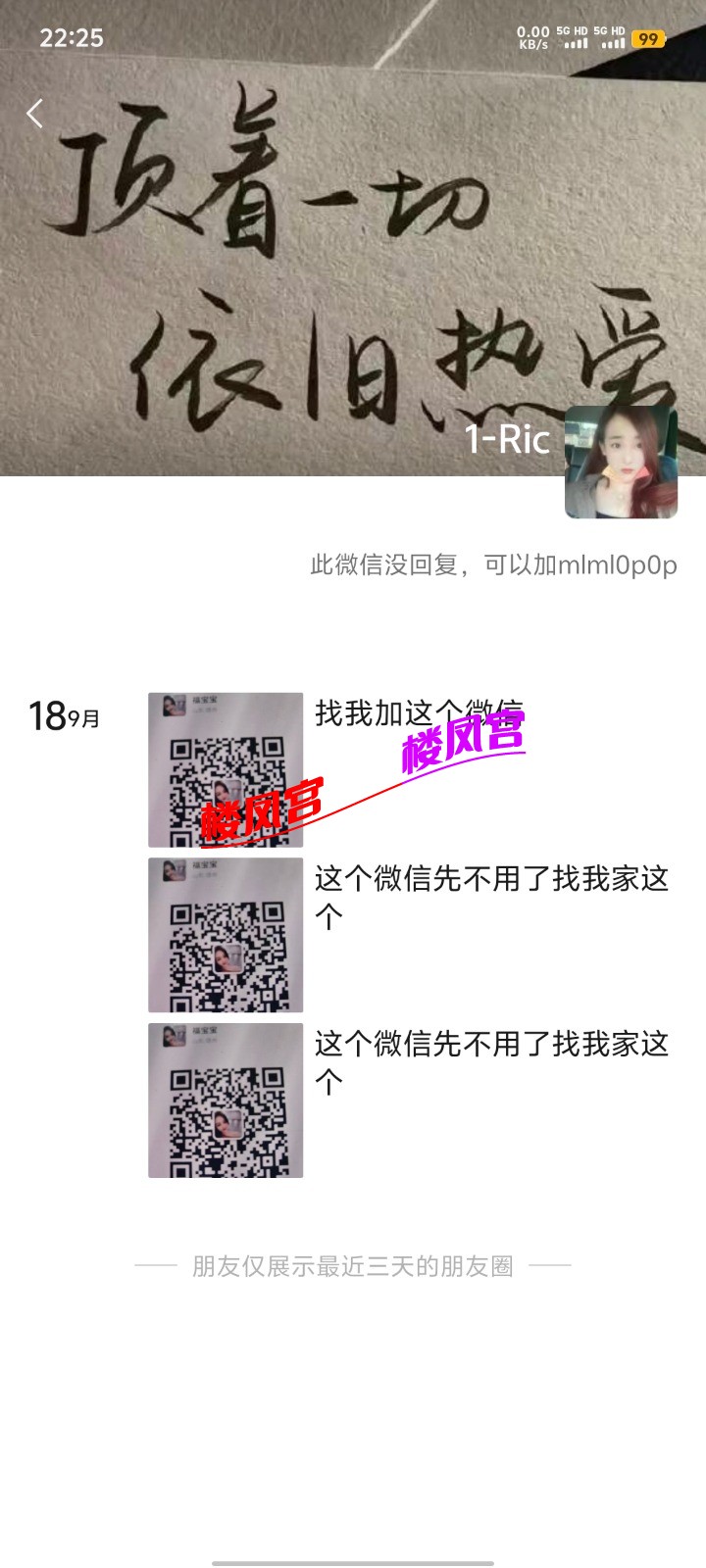Viewport: 706px width, 1568px height.
Task: Open the 1-Ric profile avatar
Action: pos(621,462)
